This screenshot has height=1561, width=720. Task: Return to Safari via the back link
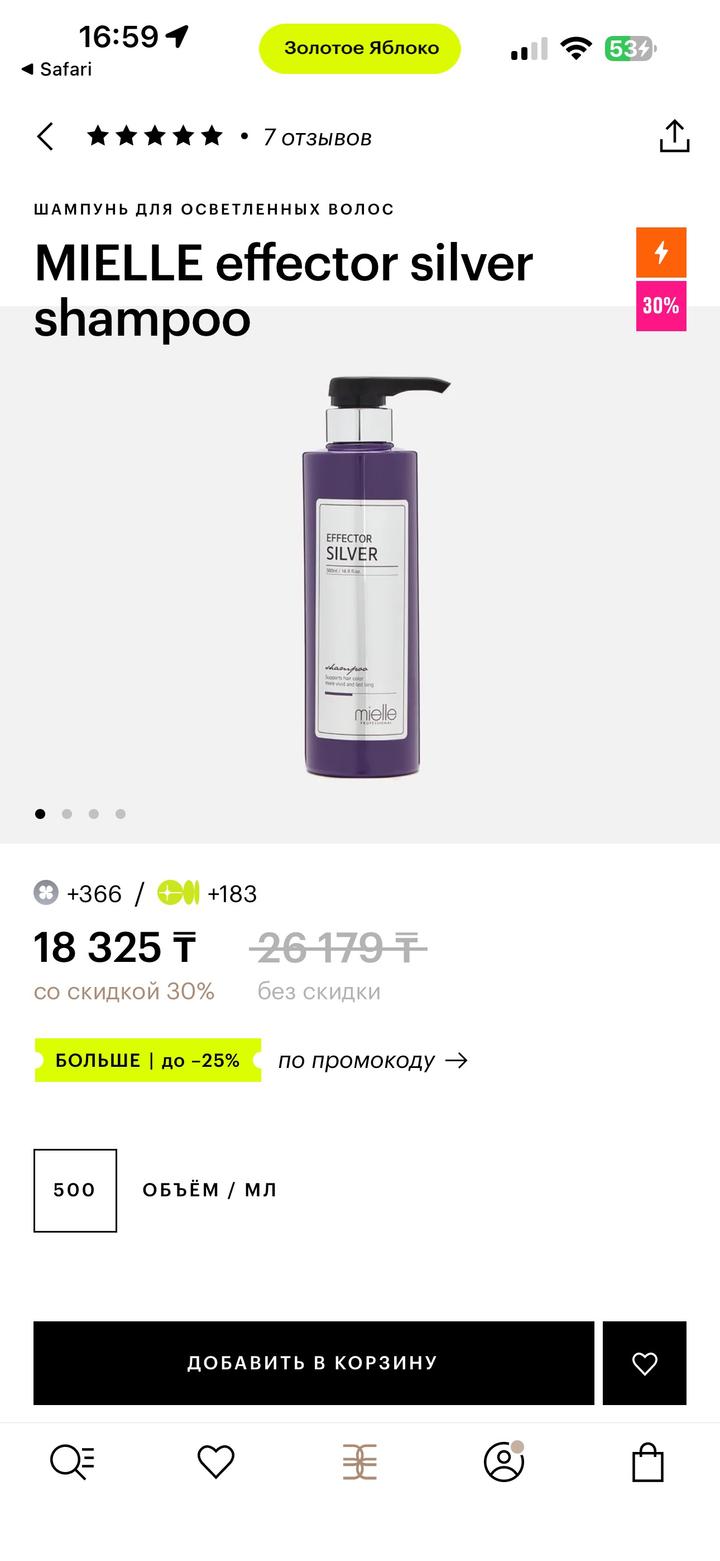(x=57, y=69)
